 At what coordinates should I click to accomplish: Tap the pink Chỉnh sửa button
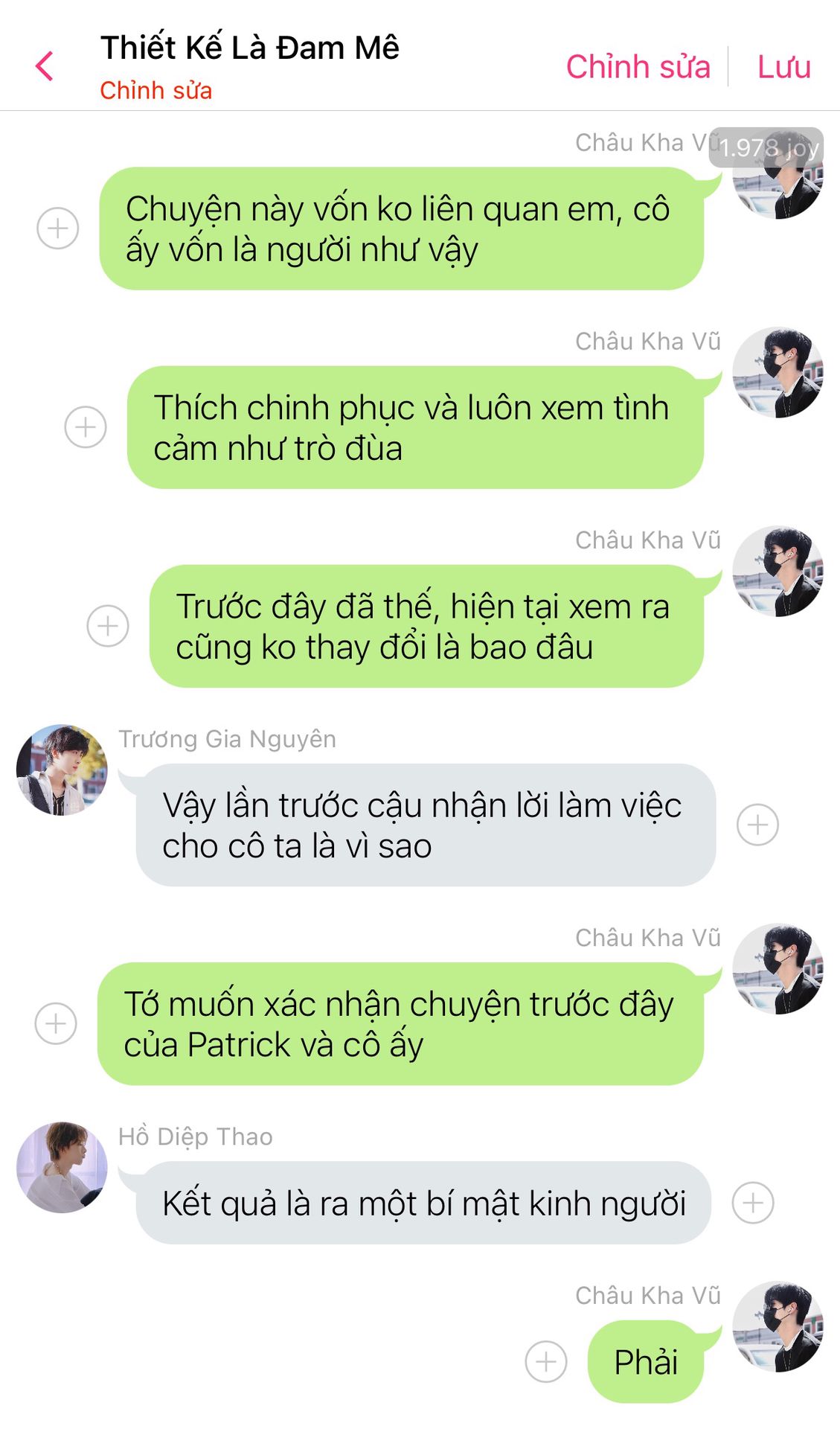click(638, 67)
